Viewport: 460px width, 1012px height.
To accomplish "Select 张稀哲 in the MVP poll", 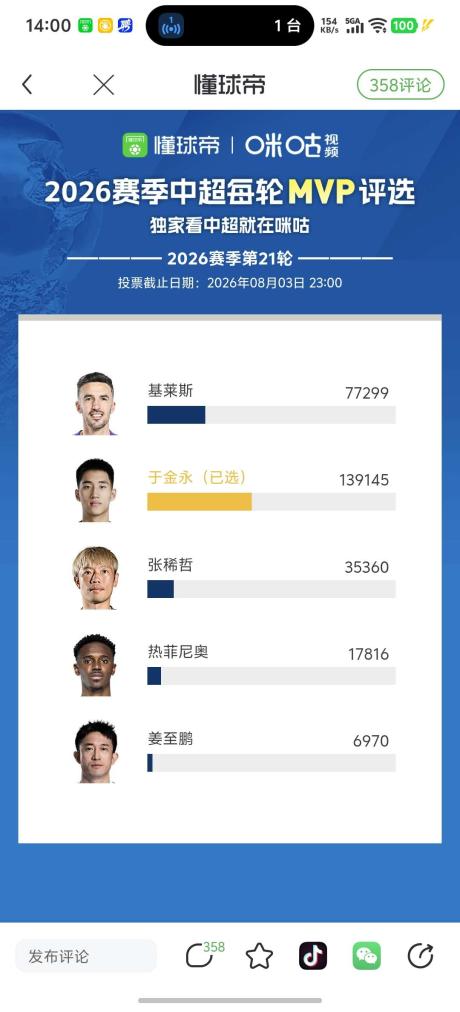I will [235, 578].
